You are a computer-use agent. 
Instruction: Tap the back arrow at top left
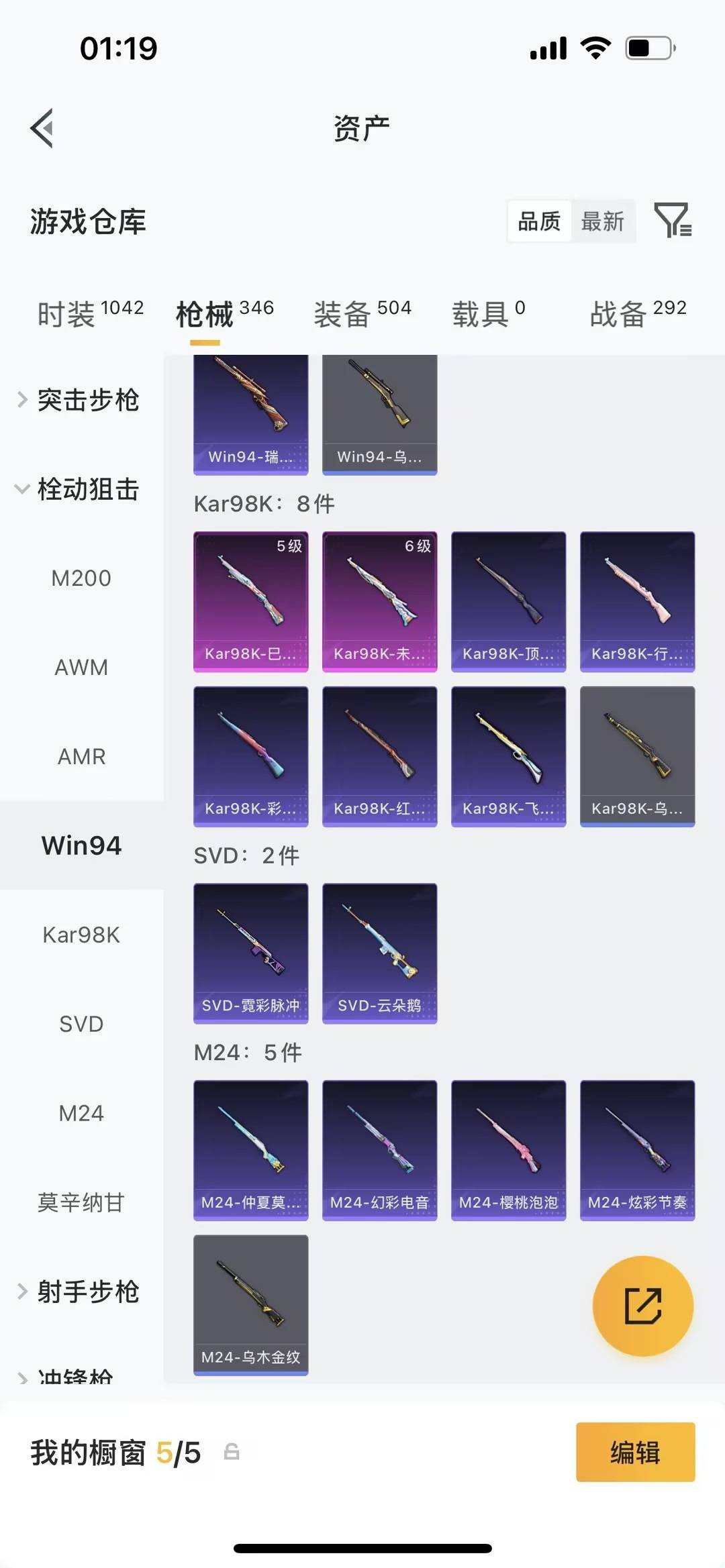[42, 127]
